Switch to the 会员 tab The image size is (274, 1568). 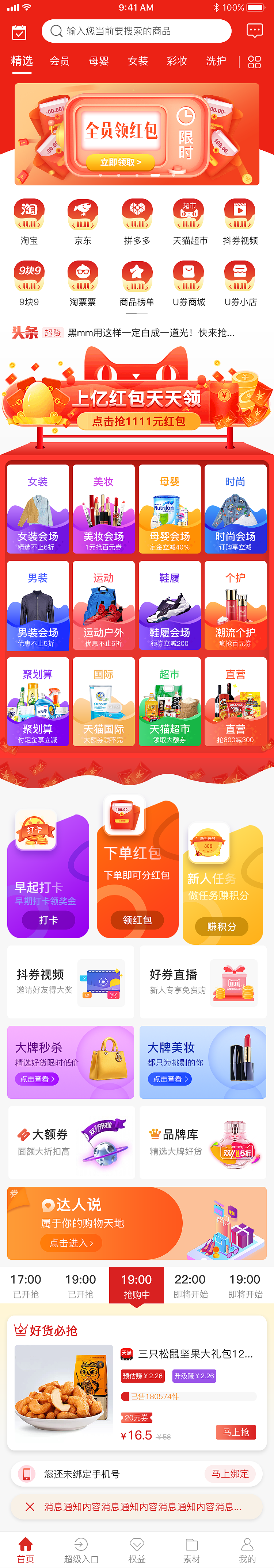60,61
